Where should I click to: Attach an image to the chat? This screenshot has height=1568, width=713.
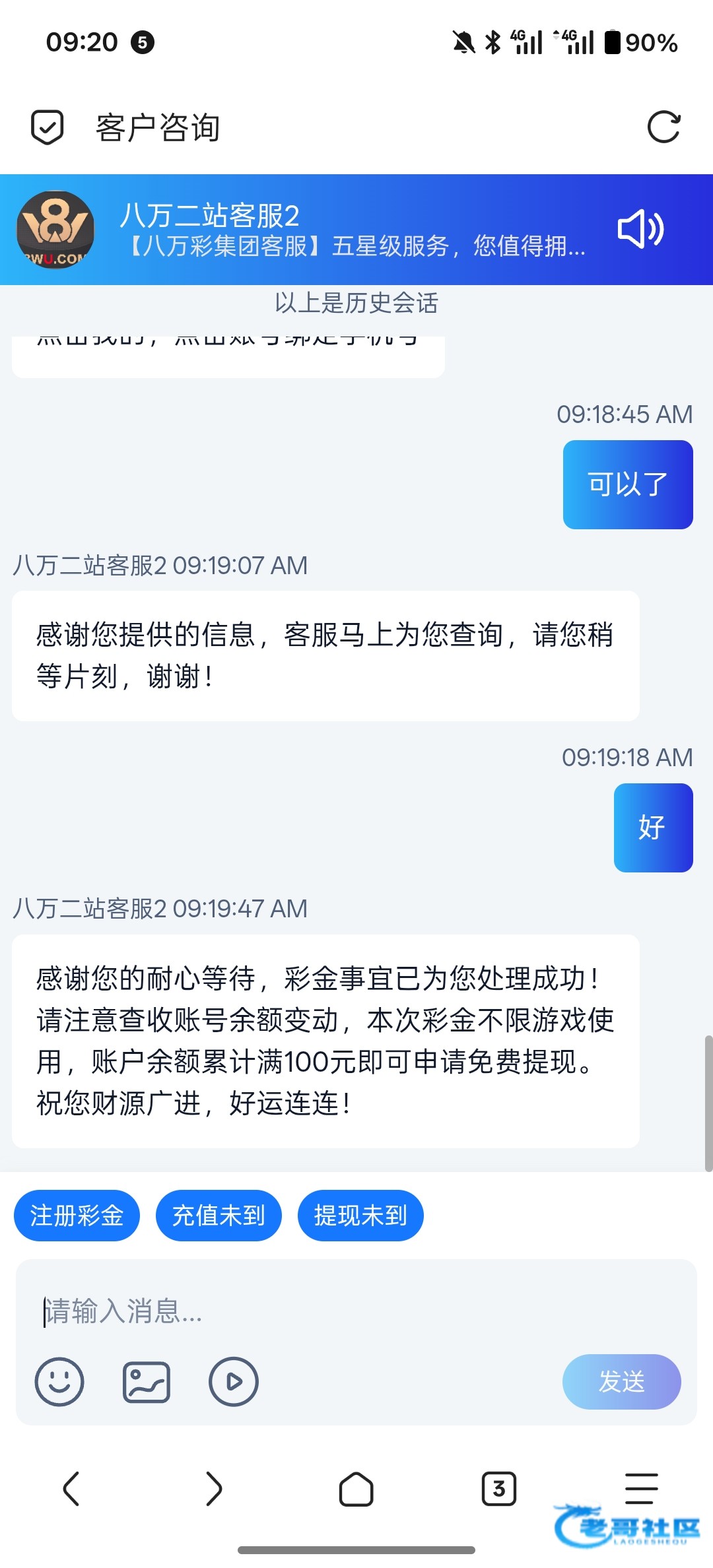[147, 1382]
